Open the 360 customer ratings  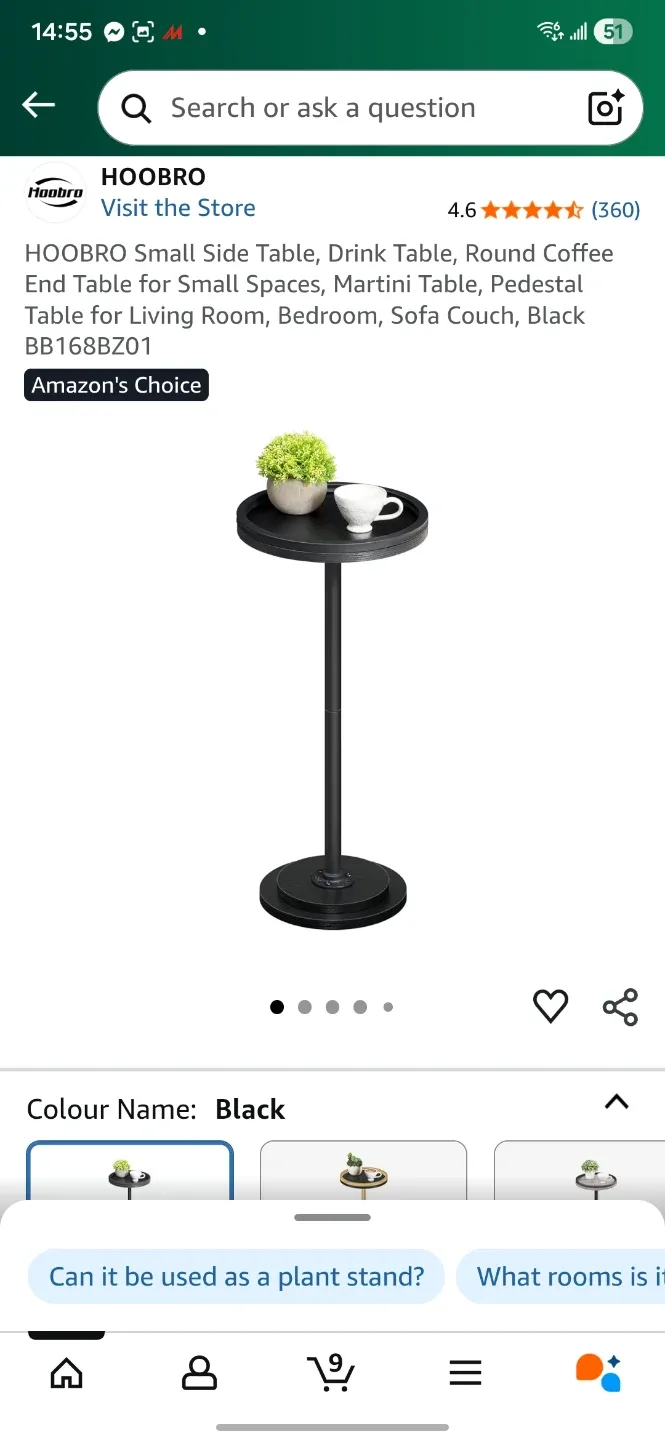615,210
